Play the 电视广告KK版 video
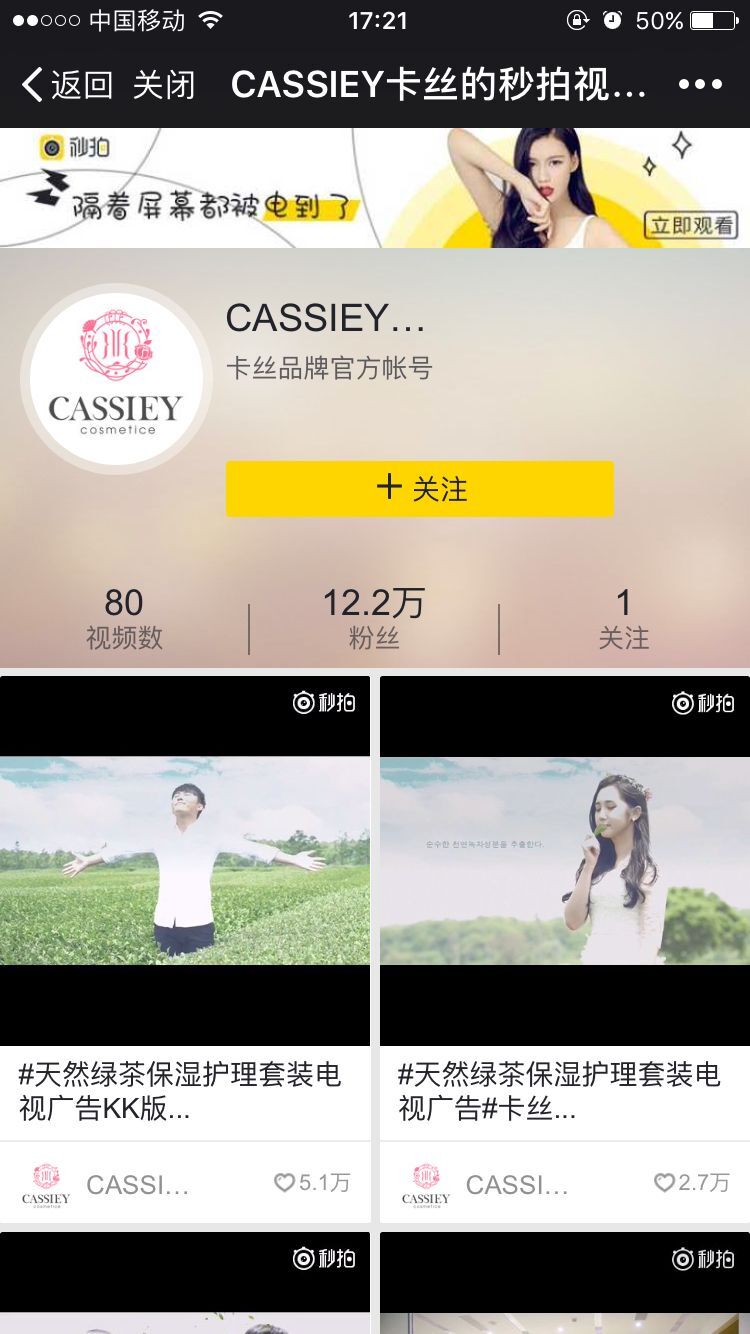The image size is (750, 1334). tap(185, 860)
